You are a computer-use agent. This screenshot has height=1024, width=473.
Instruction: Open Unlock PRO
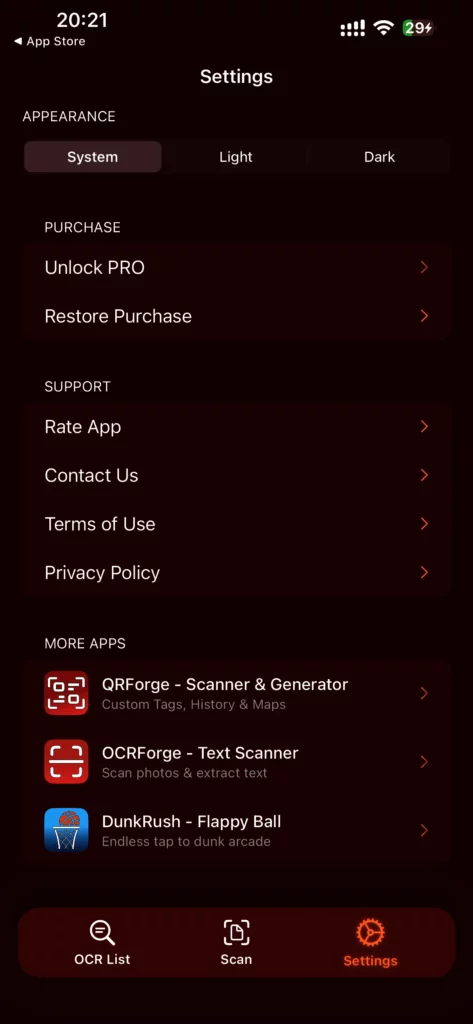point(236,268)
